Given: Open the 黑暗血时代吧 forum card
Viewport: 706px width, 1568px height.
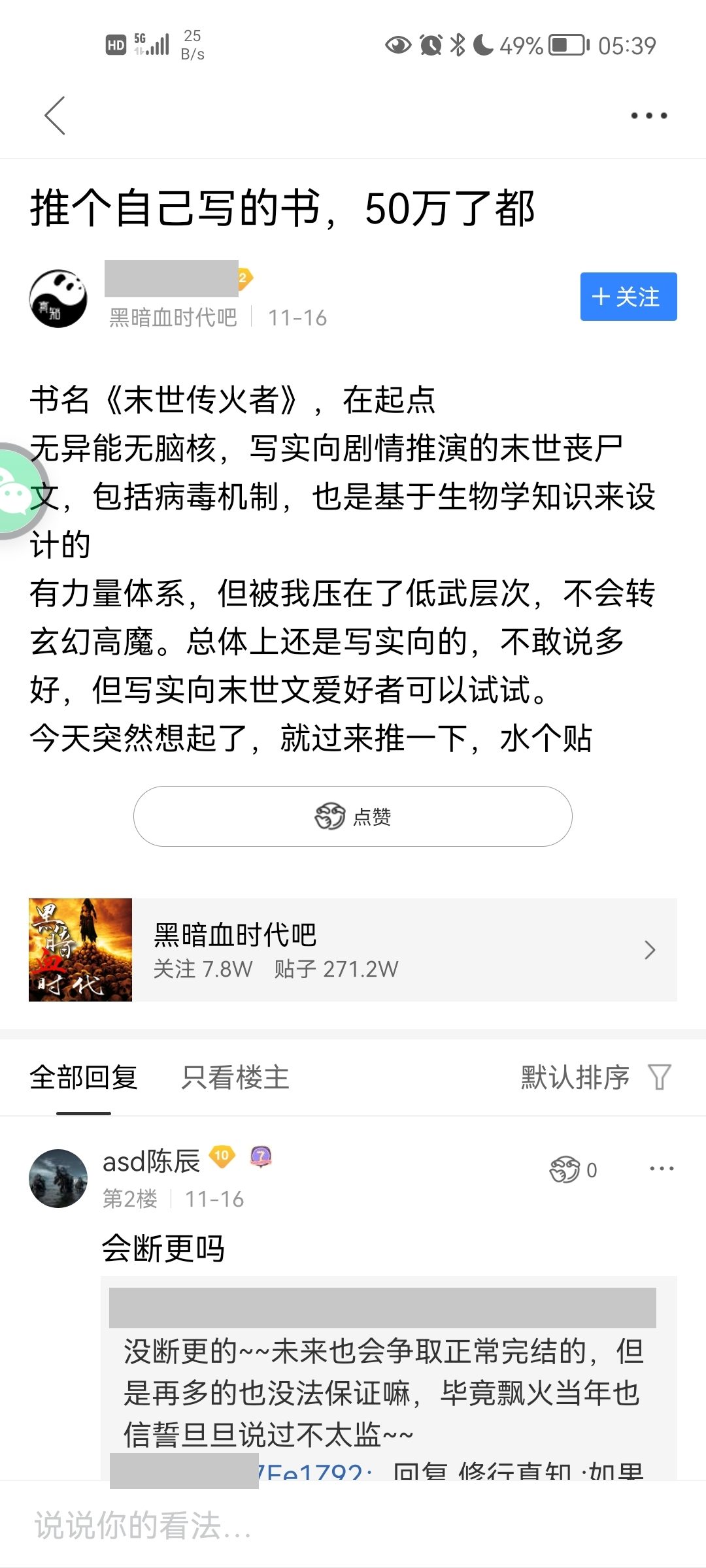Looking at the screenshot, I should tap(353, 950).
